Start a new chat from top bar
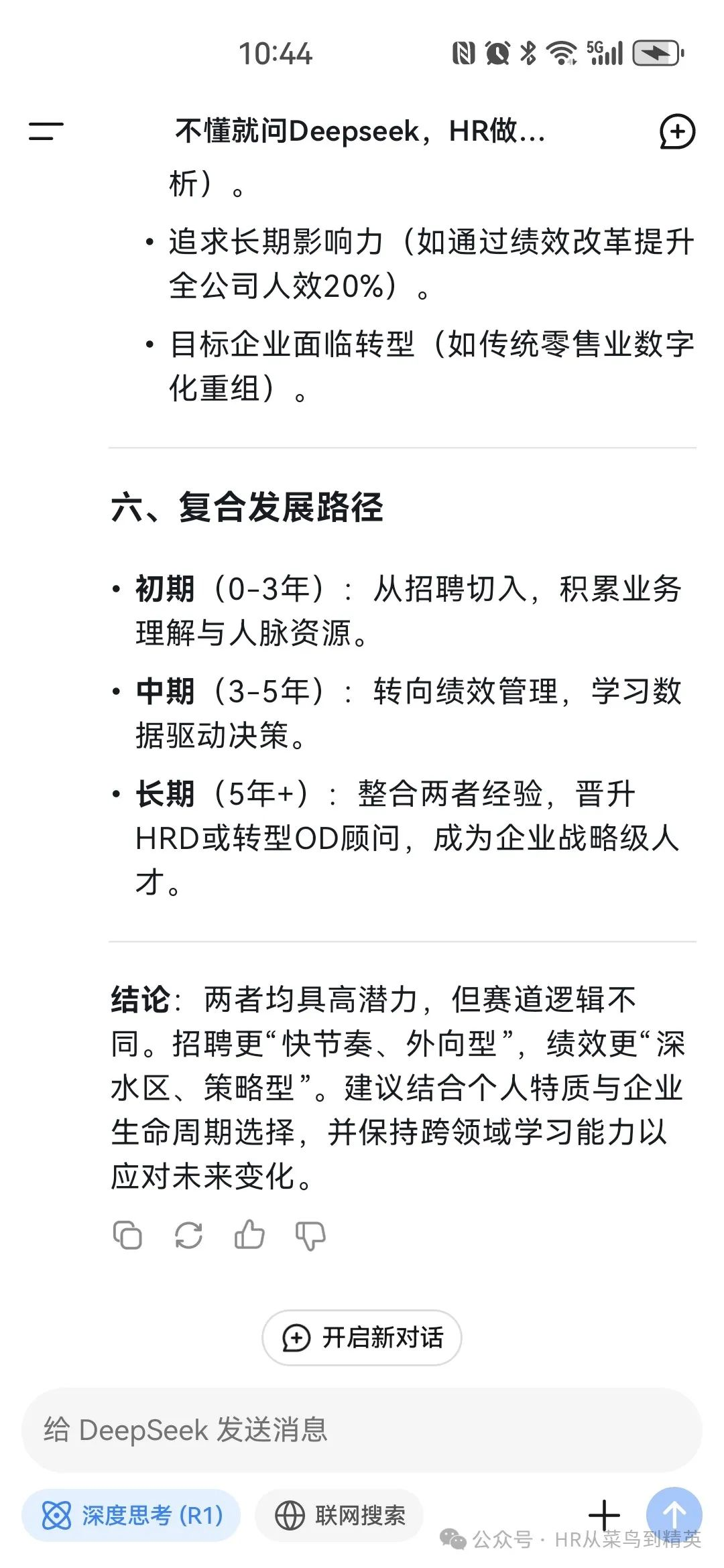 click(677, 131)
